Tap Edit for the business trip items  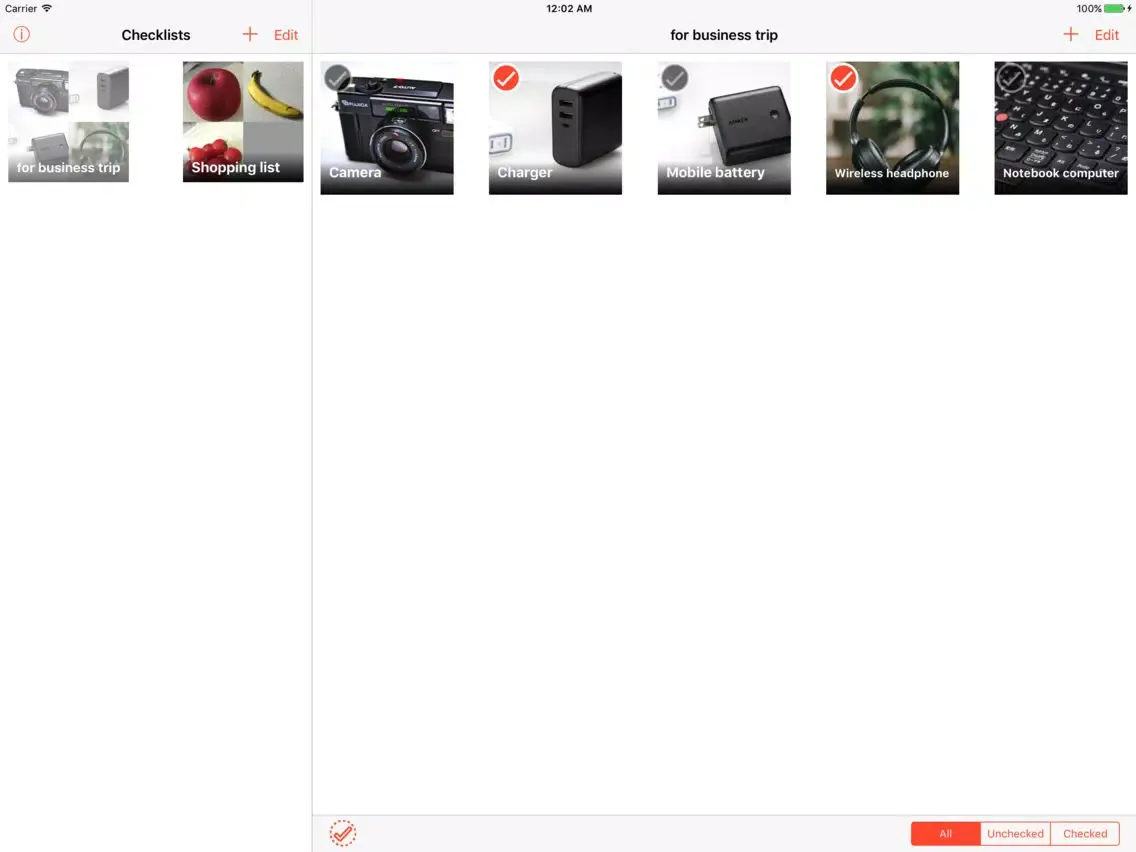(1107, 35)
